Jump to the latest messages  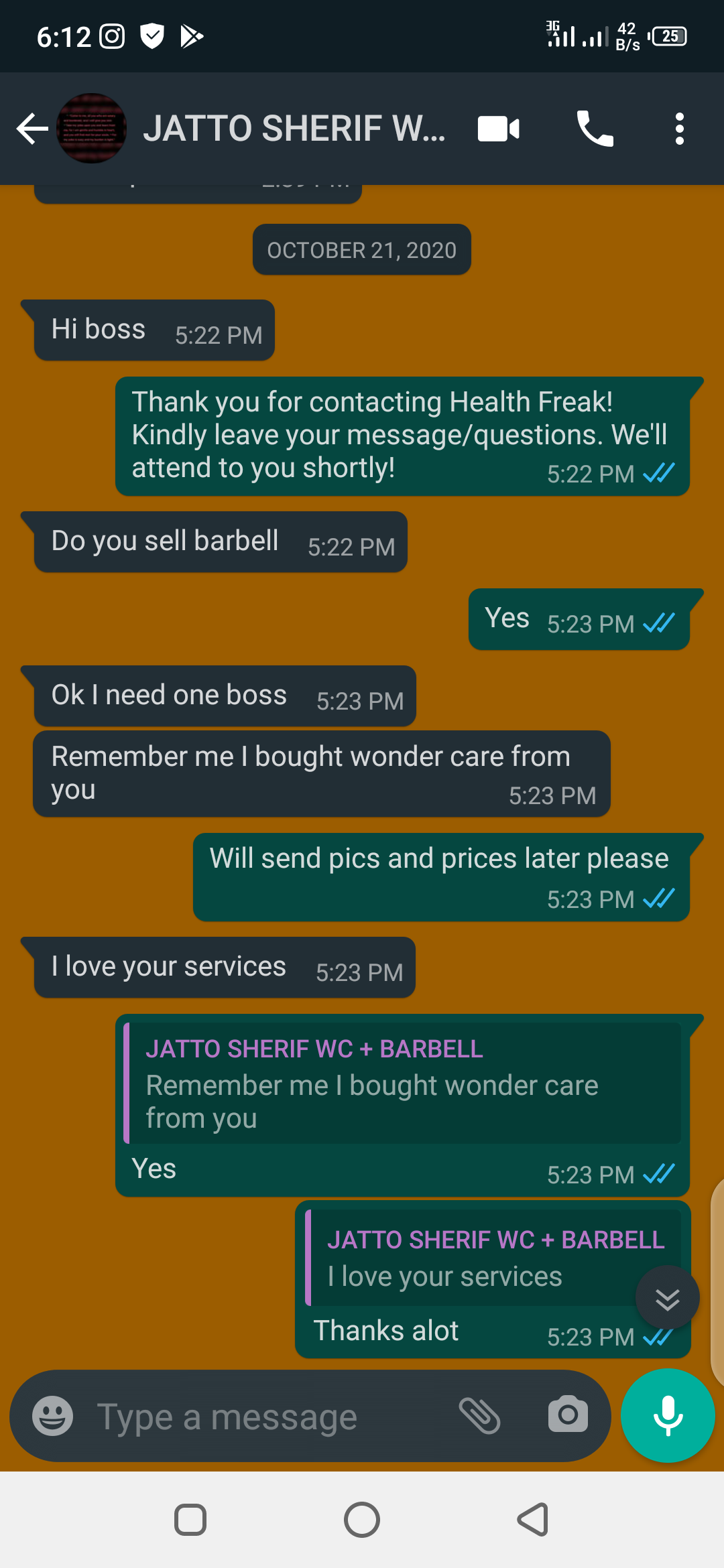[667, 1298]
